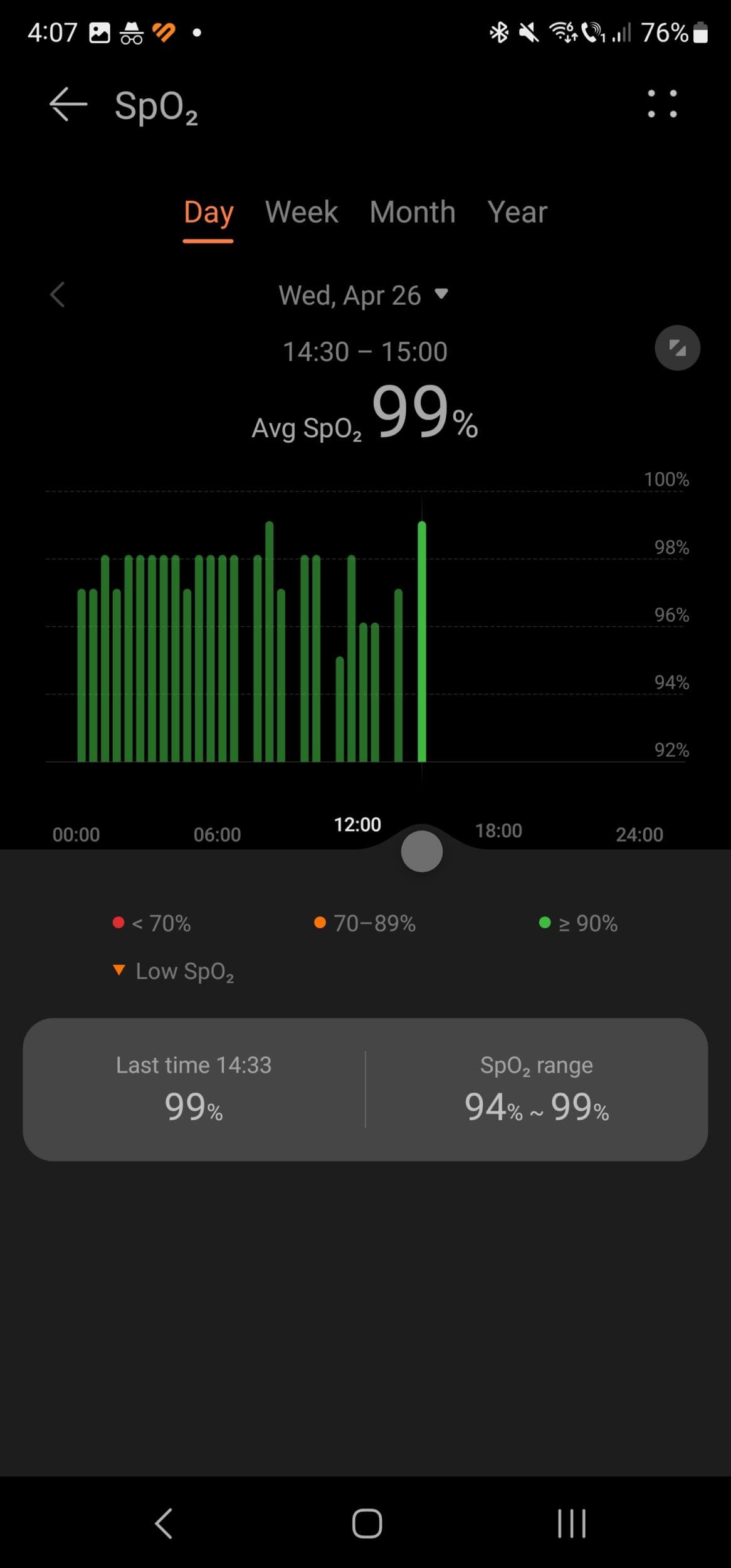Image resolution: width=731 pixels, height=1568 pixels.
Task: Switch to the Month view
Action: (412, 212)
